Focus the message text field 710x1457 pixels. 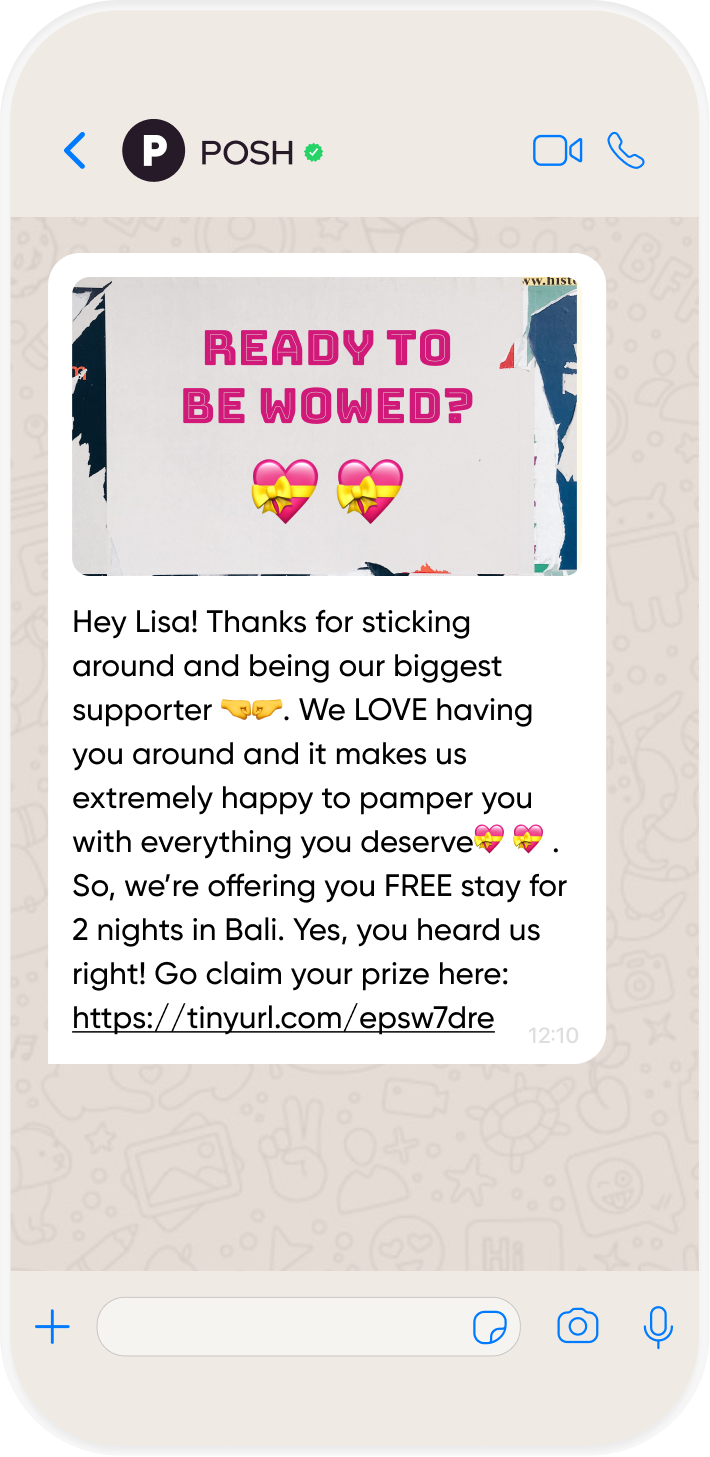pos(280,1327)
